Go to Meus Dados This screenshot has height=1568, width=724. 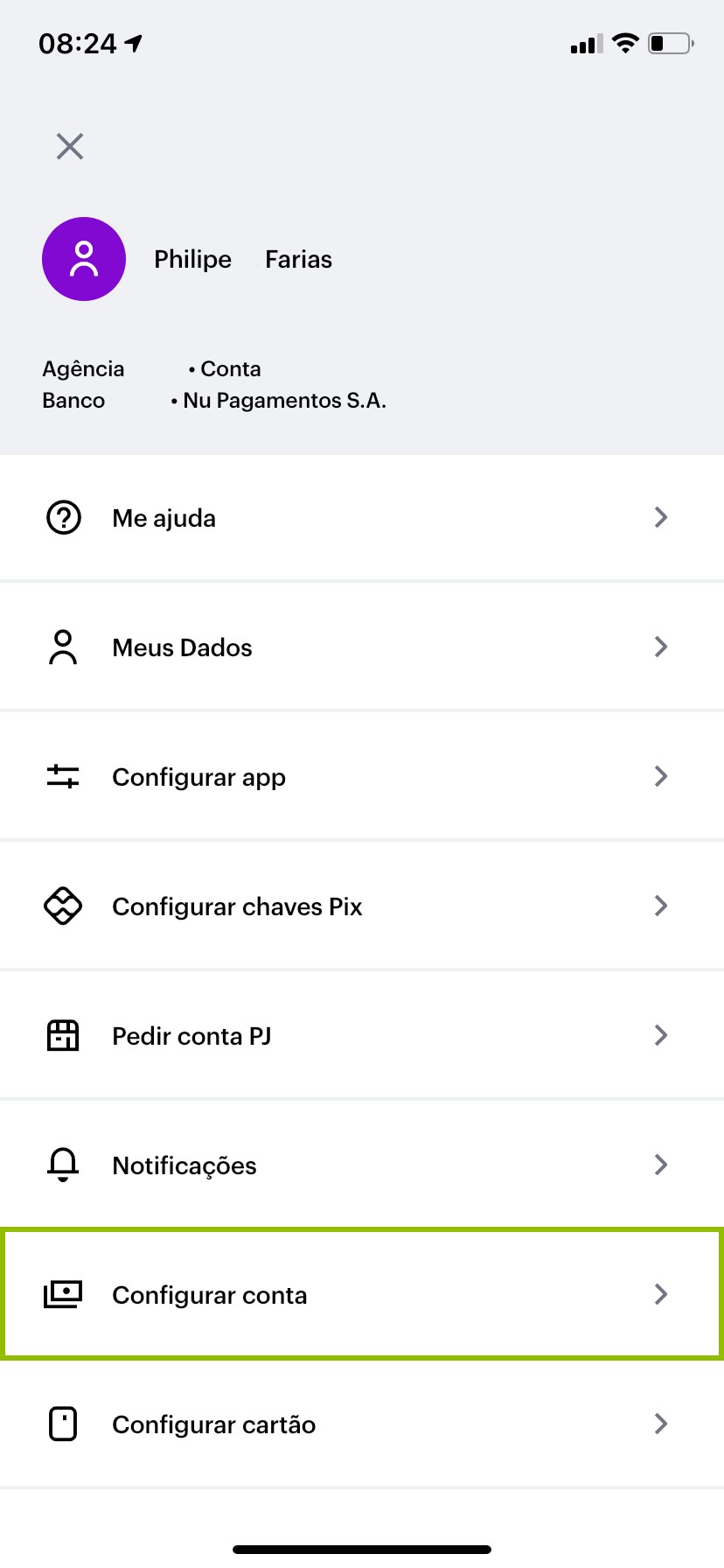pos(362,647)
